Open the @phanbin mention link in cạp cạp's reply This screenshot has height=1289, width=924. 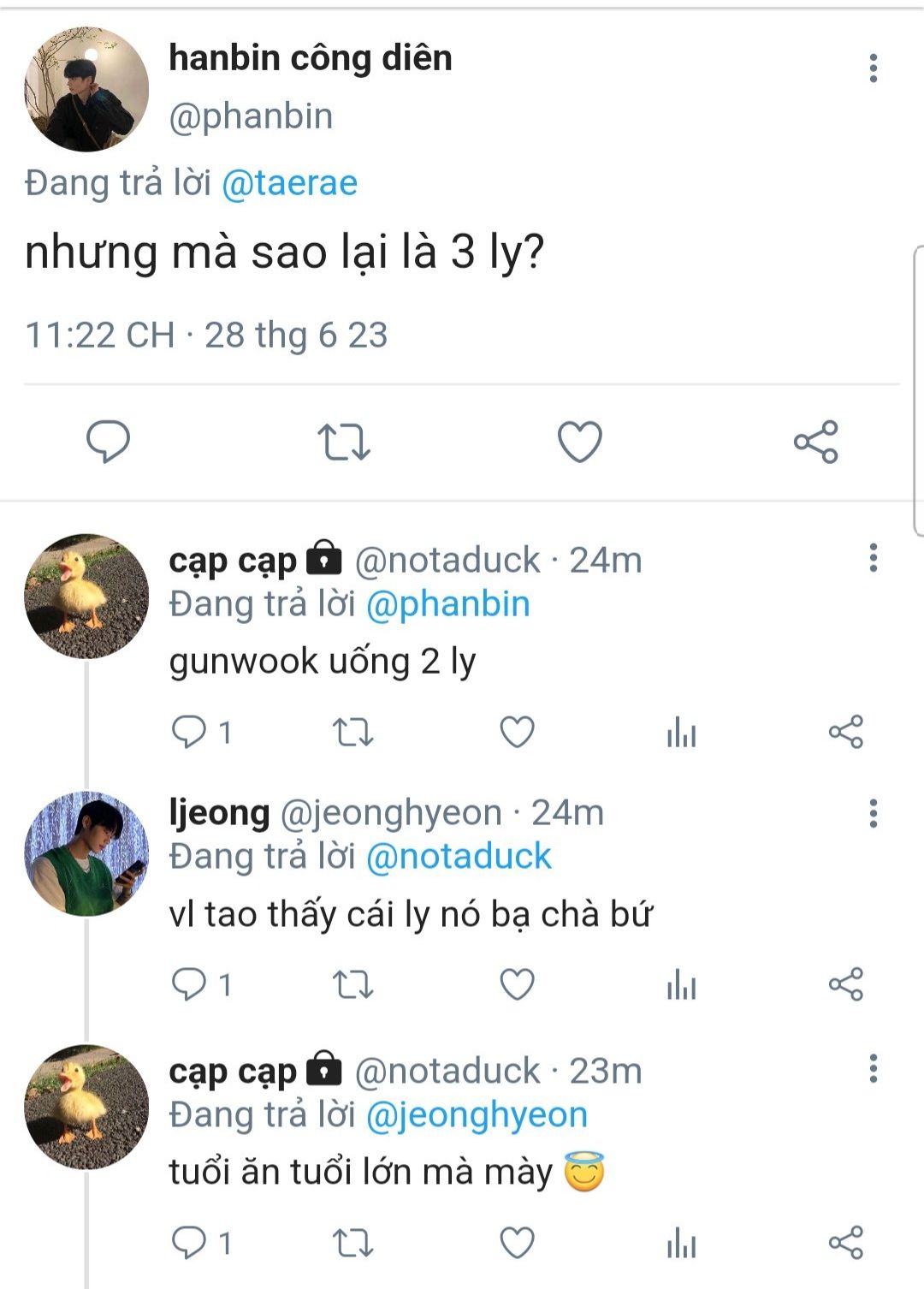tap(447, 604)
